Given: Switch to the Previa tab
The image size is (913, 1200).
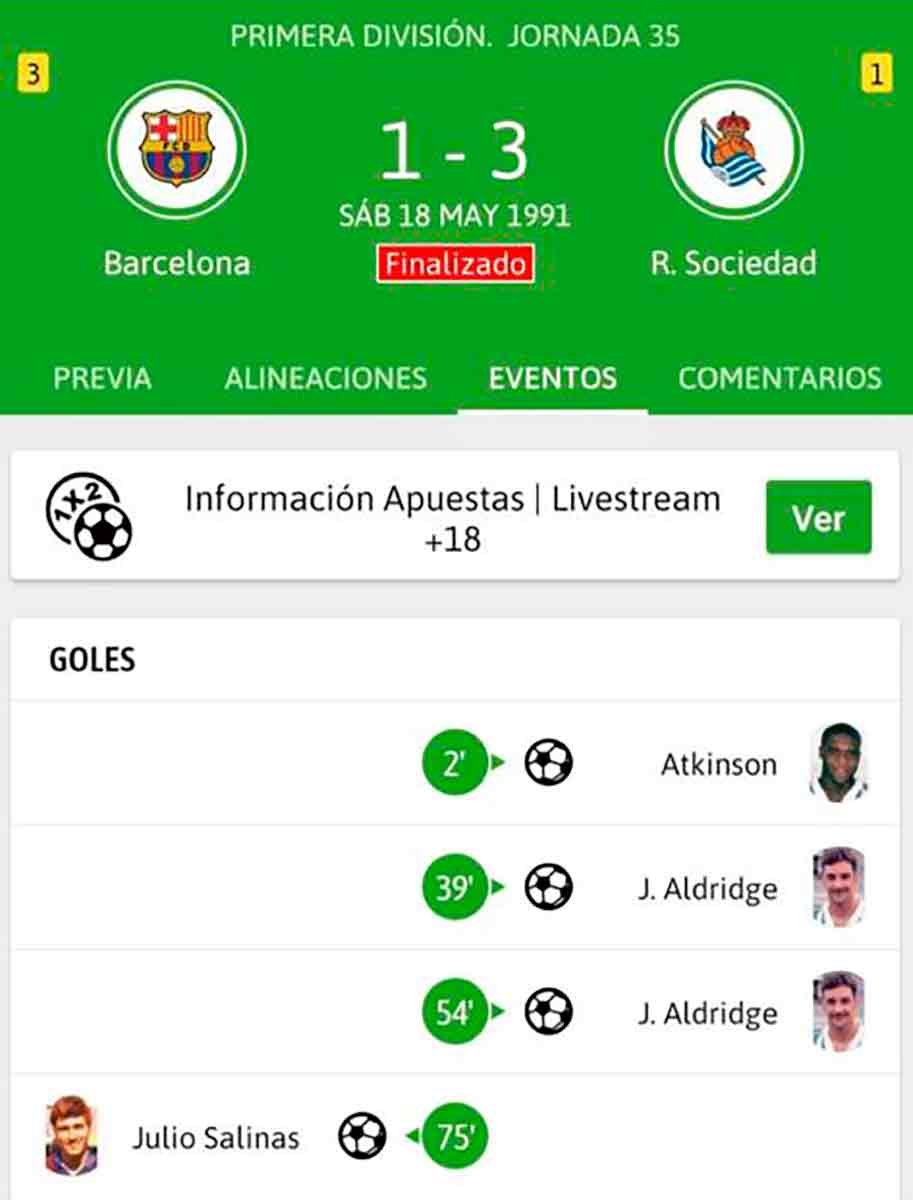Looking at the screenshot, I should [x=102, y=378].
